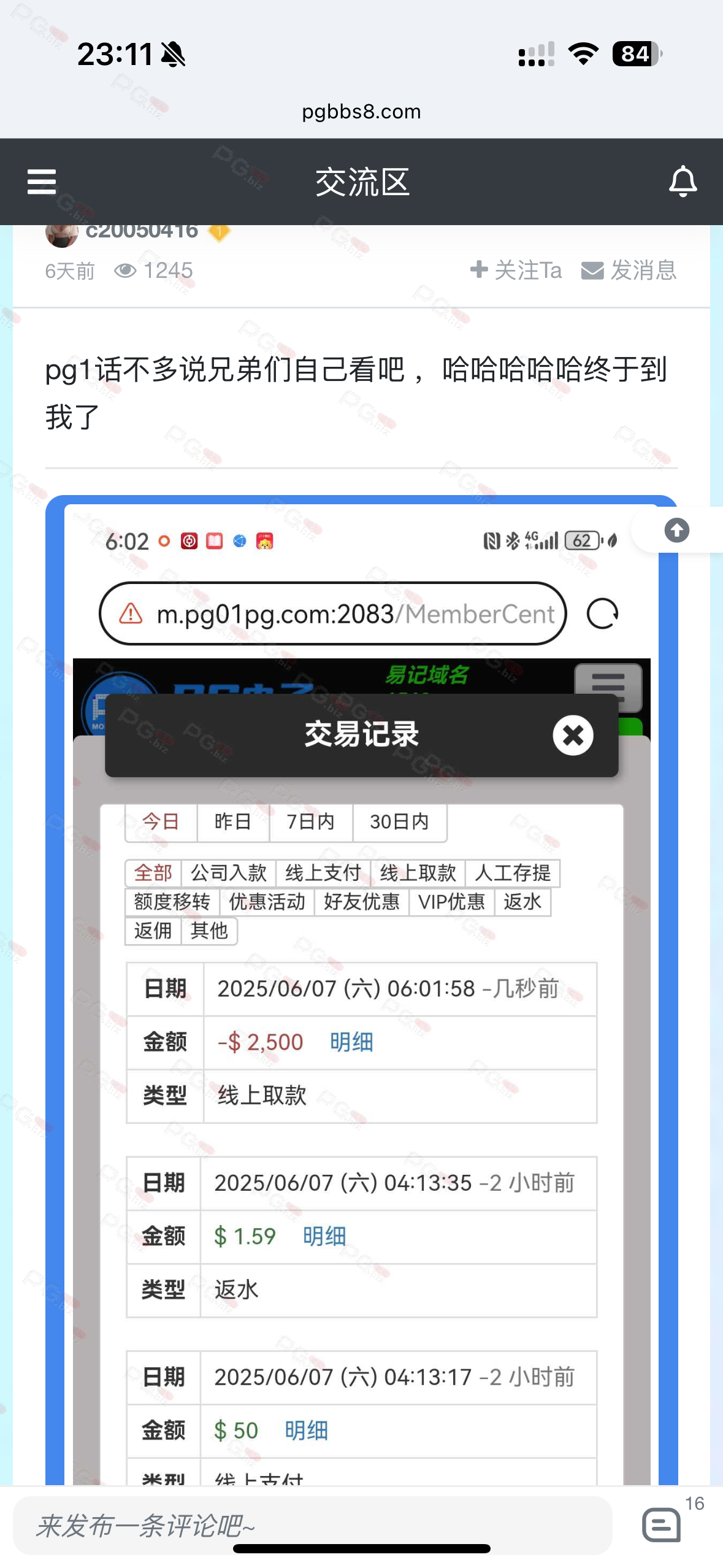Send the poster a message via 发消息

pyautogui.click(x=629, y=270)
